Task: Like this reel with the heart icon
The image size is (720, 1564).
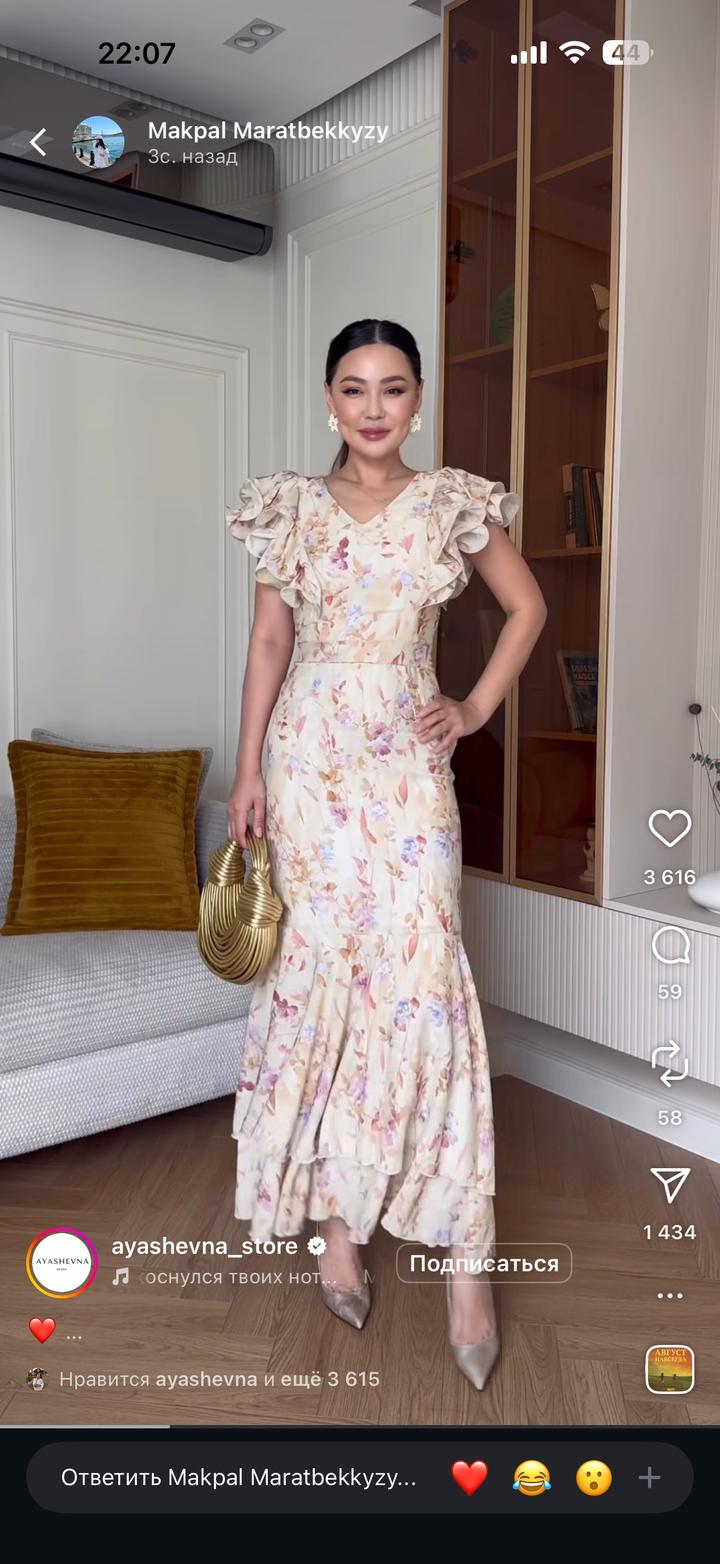Action: (669, 829)
